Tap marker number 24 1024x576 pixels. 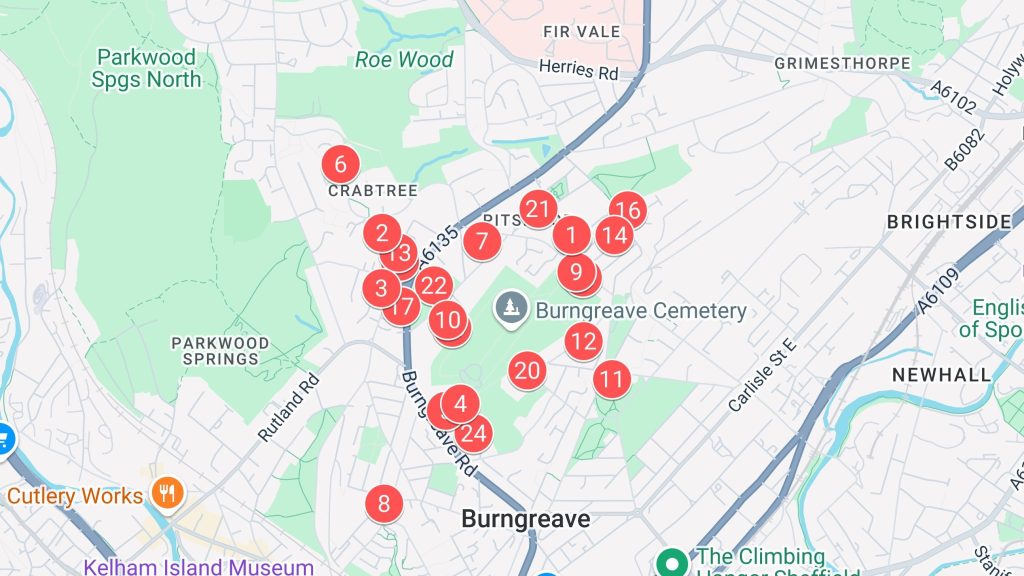(475, 433)
